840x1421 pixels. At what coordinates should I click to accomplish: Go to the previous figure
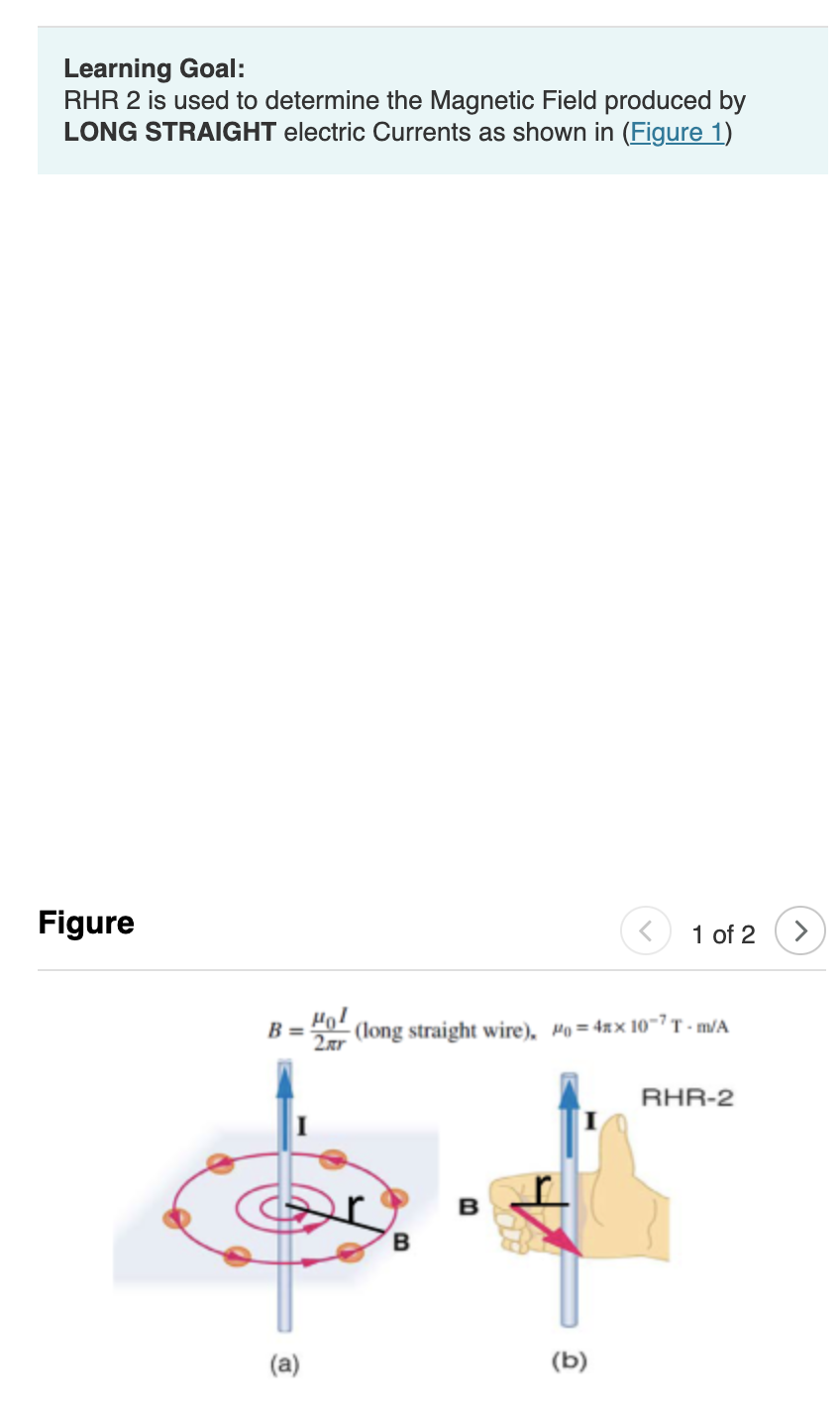pos(646,931)
